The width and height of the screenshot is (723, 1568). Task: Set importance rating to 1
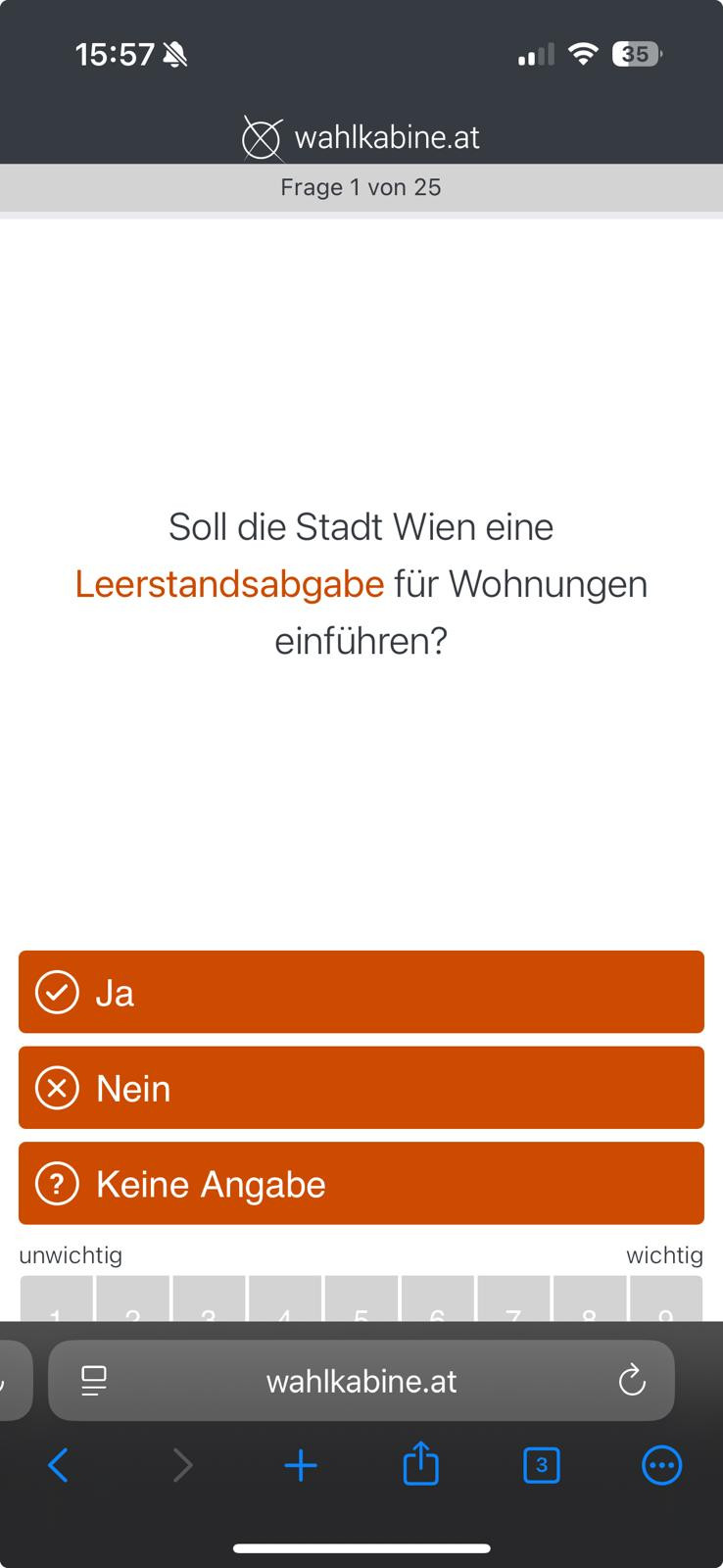coord(56,1301)
